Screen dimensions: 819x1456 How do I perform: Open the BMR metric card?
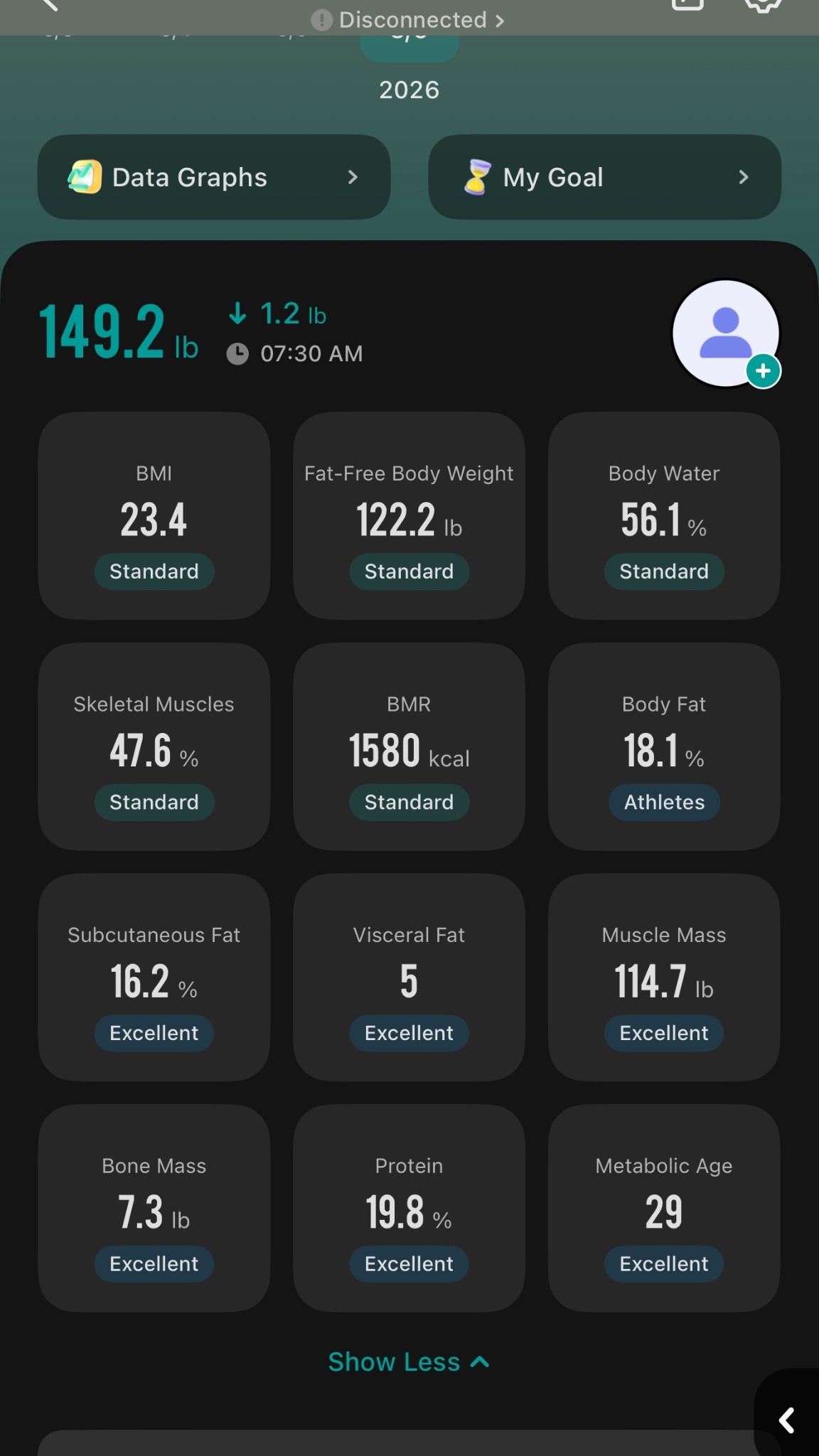(x=409, y=746)
